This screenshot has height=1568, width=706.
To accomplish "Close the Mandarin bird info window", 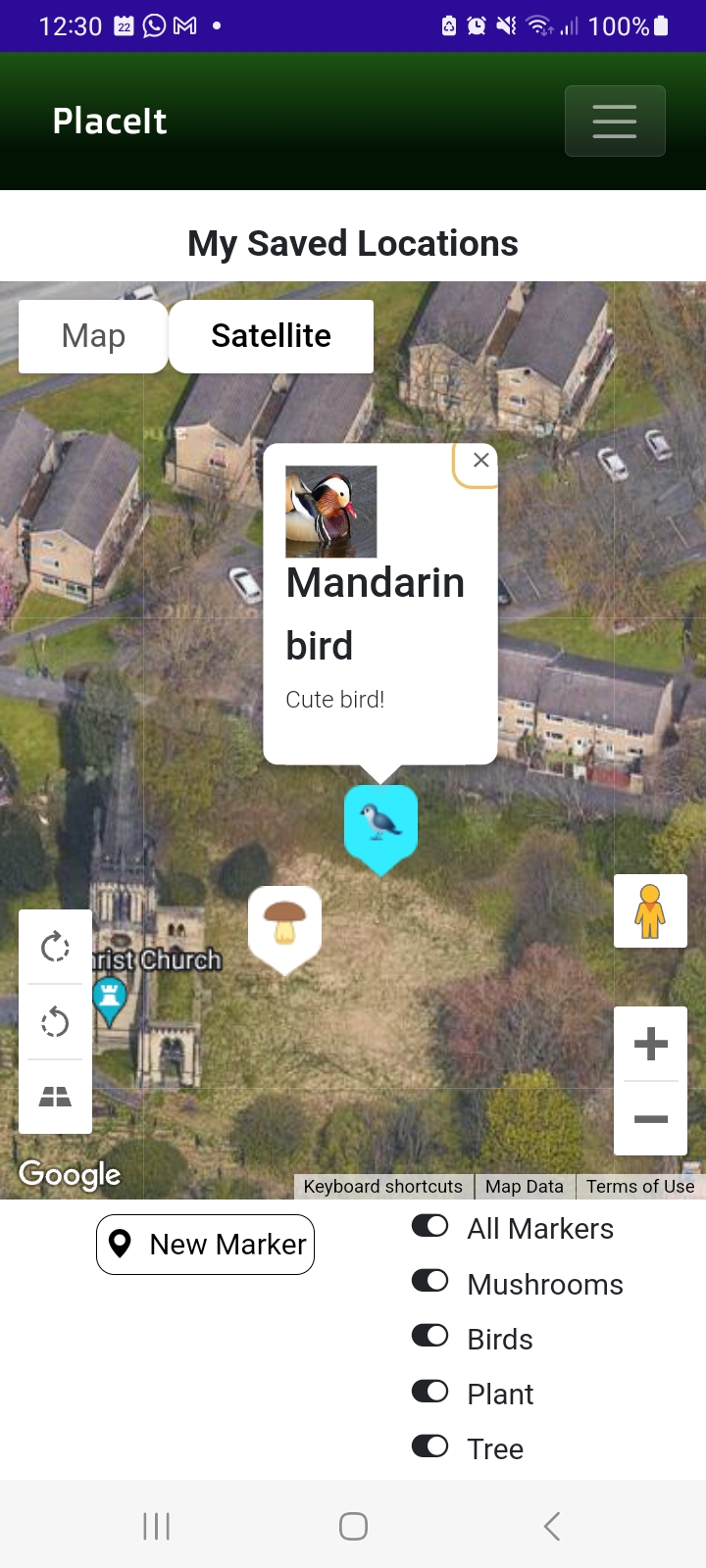I will (480, 460).
